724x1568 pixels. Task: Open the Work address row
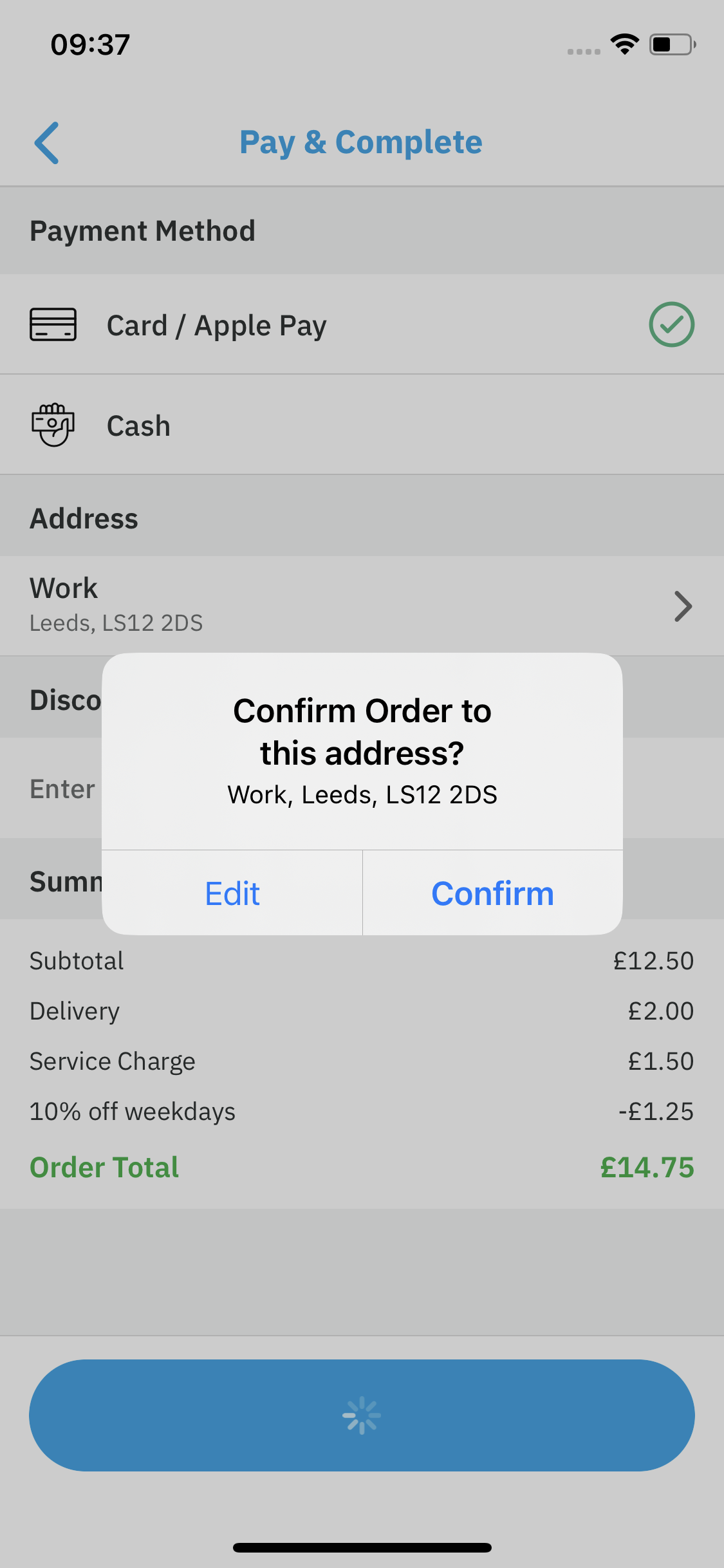point(360,606)
